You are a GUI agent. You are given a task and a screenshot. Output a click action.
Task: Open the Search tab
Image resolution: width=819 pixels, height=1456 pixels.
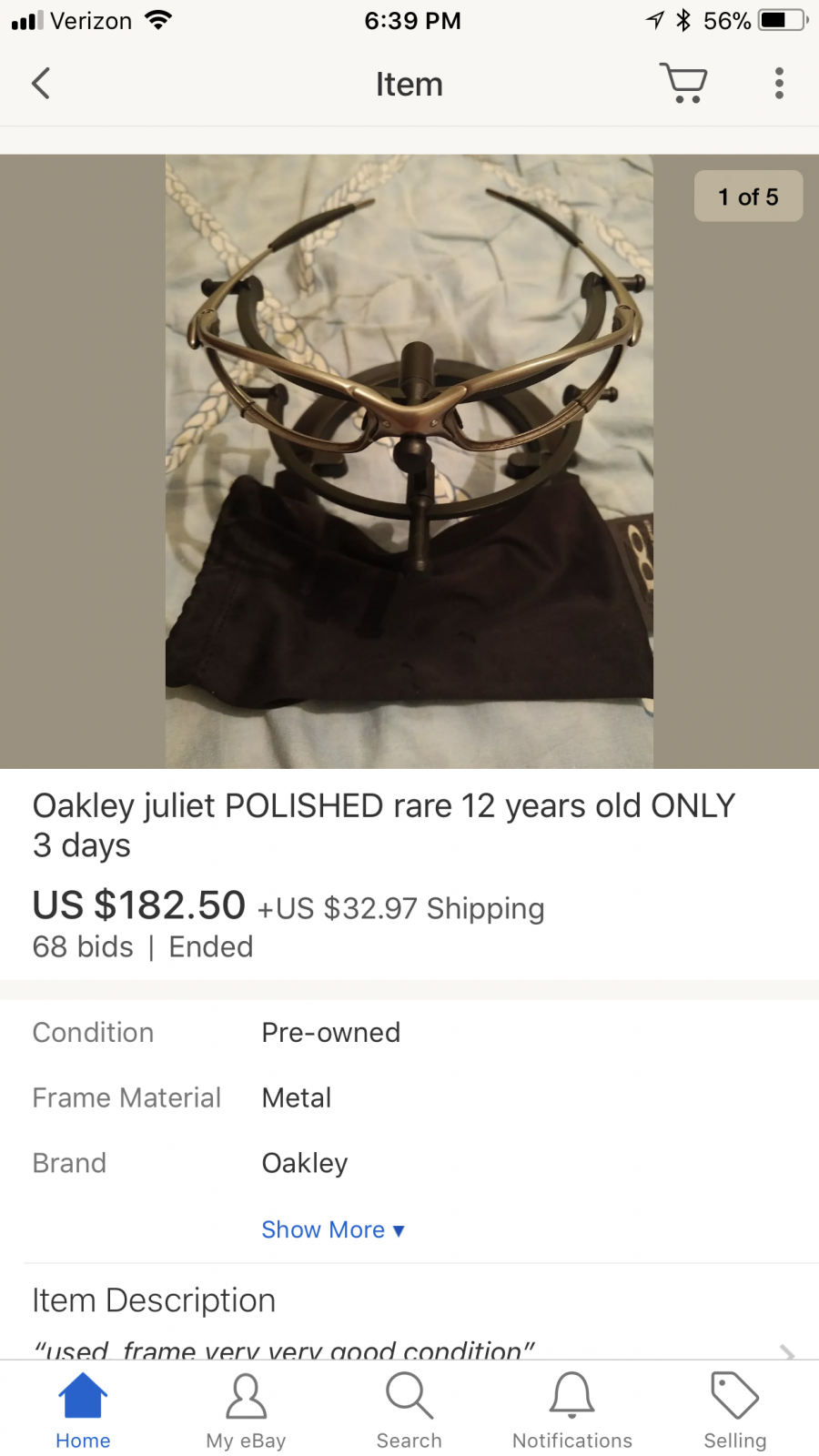pos(409,1410)
